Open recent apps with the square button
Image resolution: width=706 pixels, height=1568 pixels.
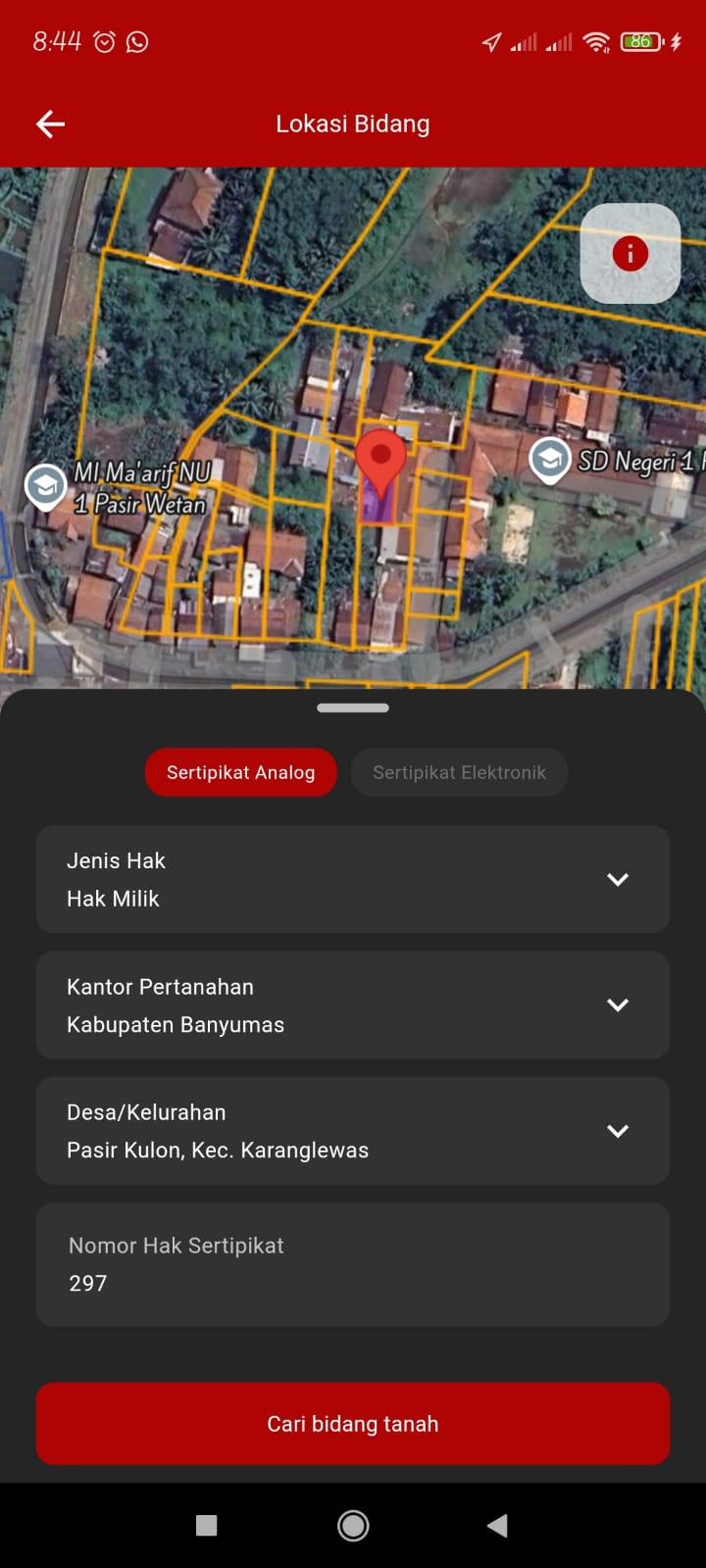(x=206, y=1525)
